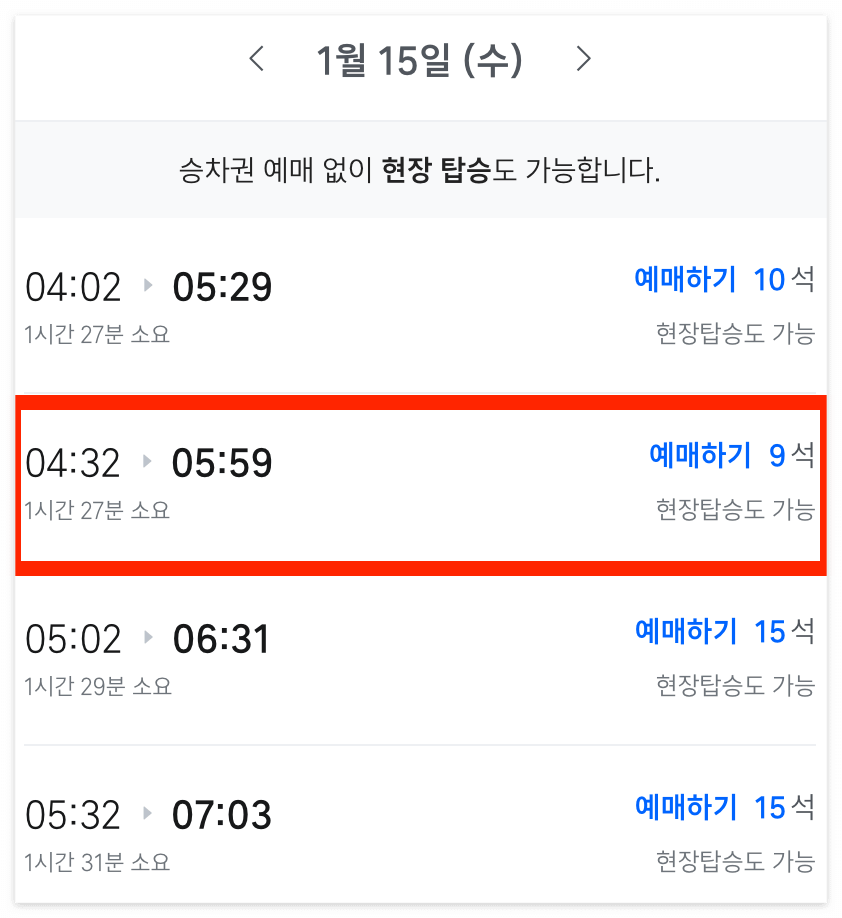Click the arrow icon between 05:32 and 07:03
Screen dimensions: 842x918
click(146, 814)
